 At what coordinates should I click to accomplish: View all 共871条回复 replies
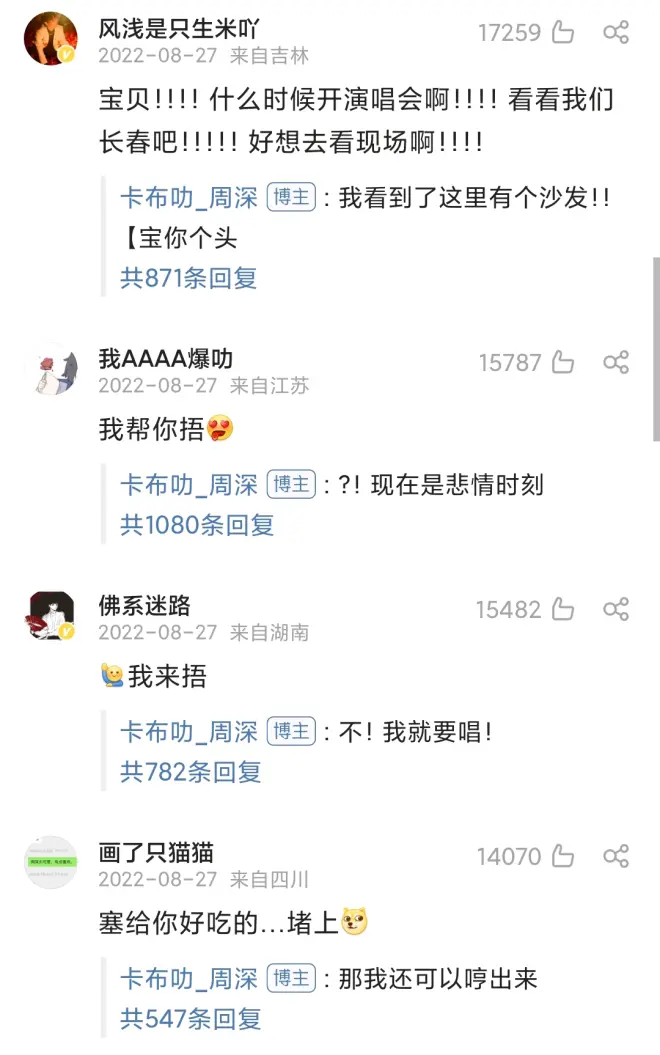coord(189,279)
